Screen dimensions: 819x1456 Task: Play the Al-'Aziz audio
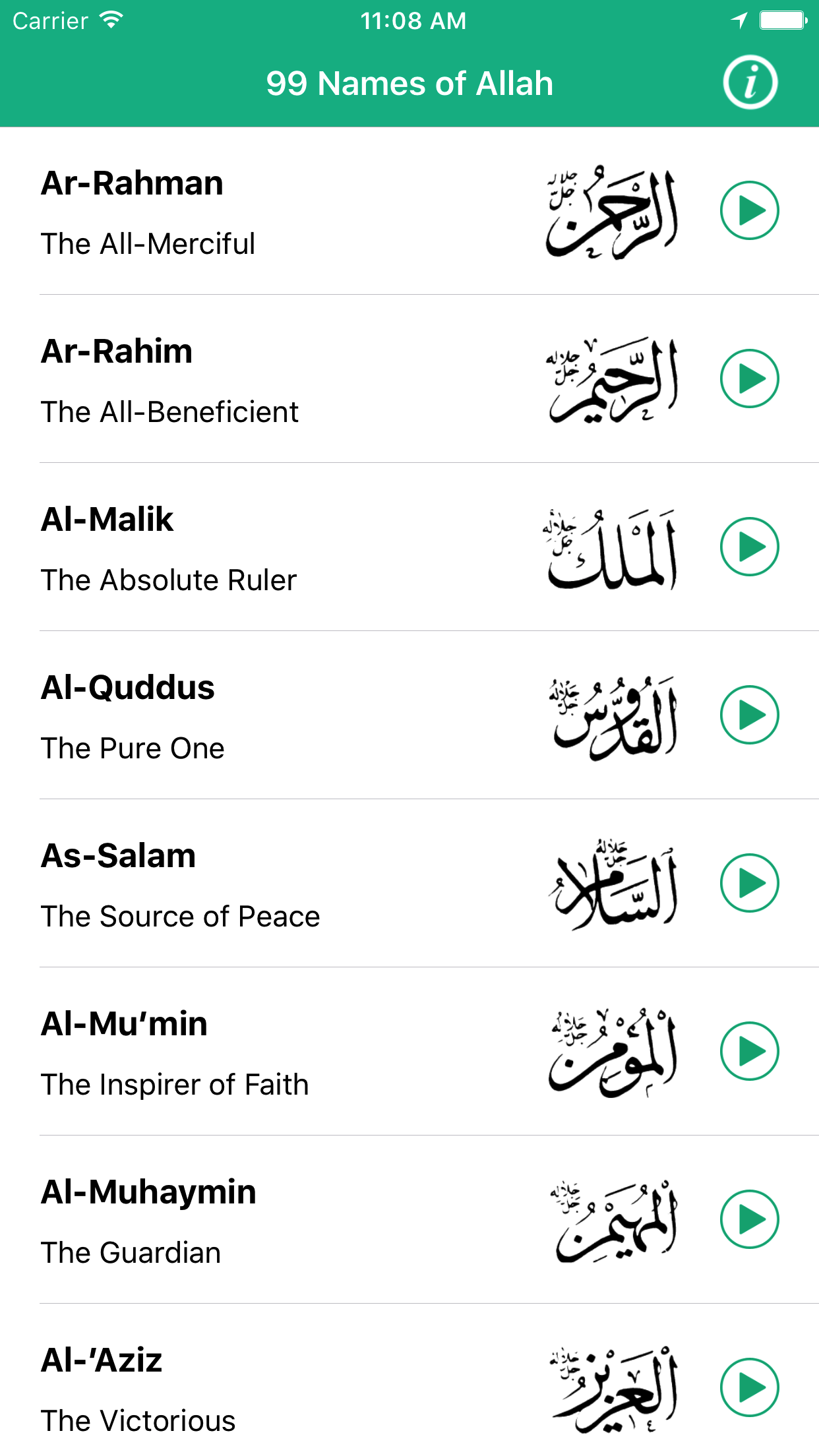point(749,1387)
